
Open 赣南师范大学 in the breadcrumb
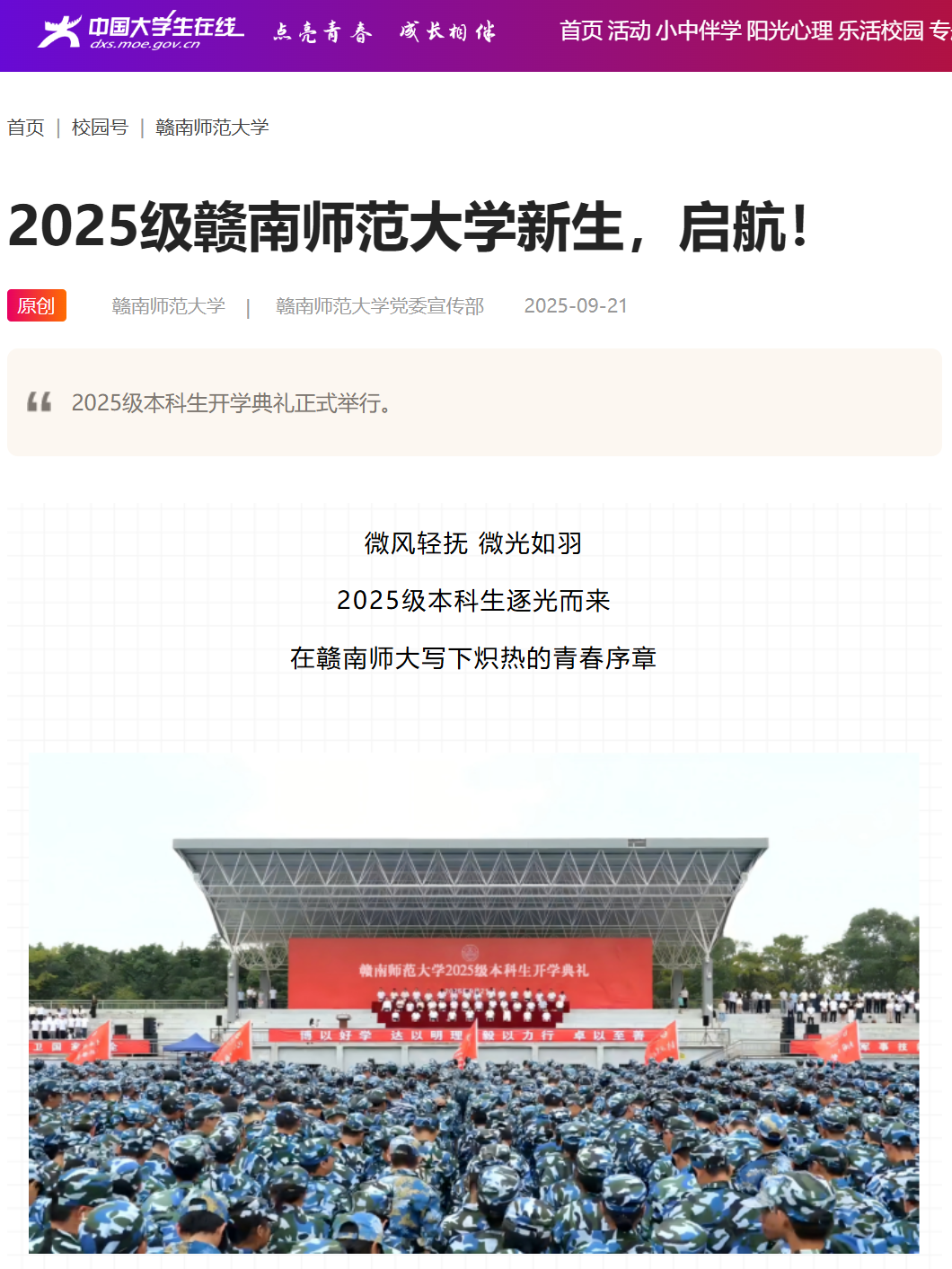coord(212,128)
